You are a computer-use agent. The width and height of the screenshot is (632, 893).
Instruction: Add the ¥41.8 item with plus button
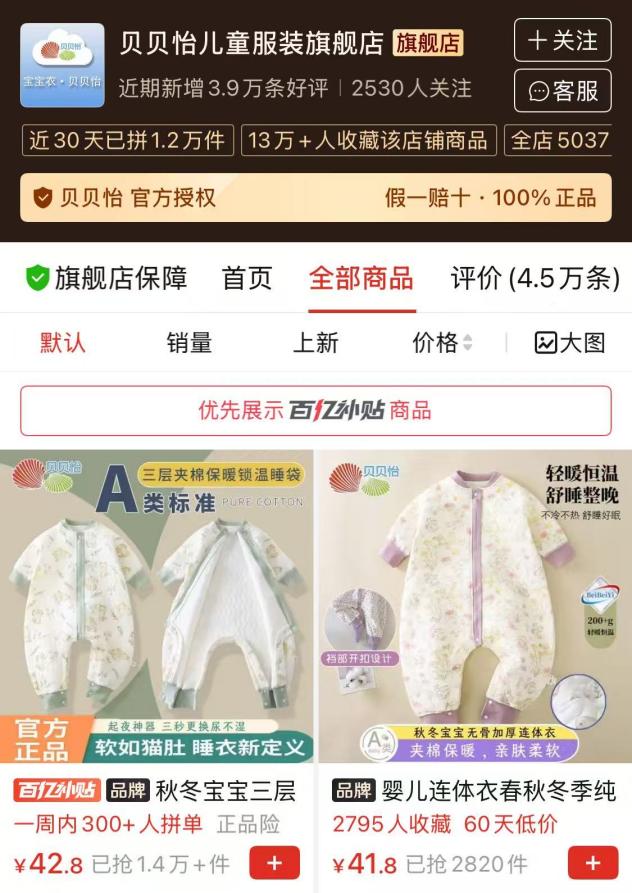click(592, 863)
